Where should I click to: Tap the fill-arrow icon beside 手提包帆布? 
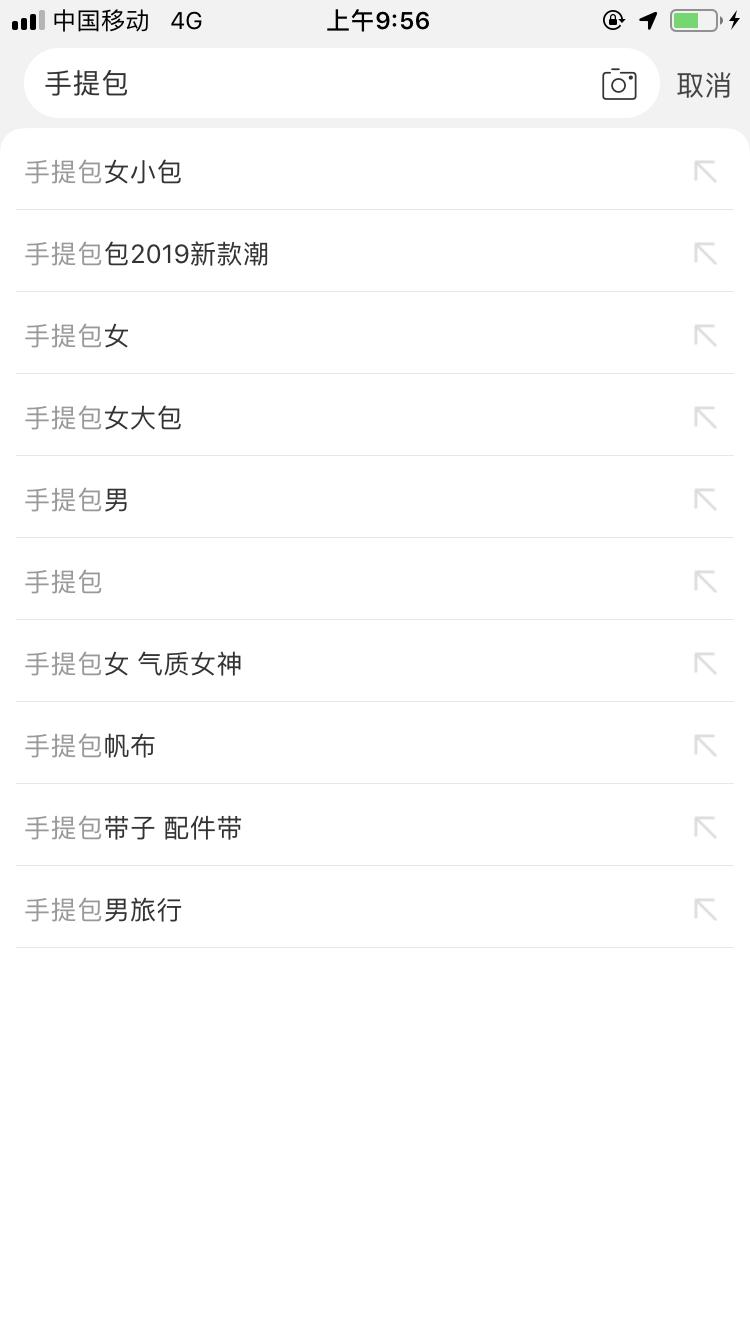click(705, 745)
